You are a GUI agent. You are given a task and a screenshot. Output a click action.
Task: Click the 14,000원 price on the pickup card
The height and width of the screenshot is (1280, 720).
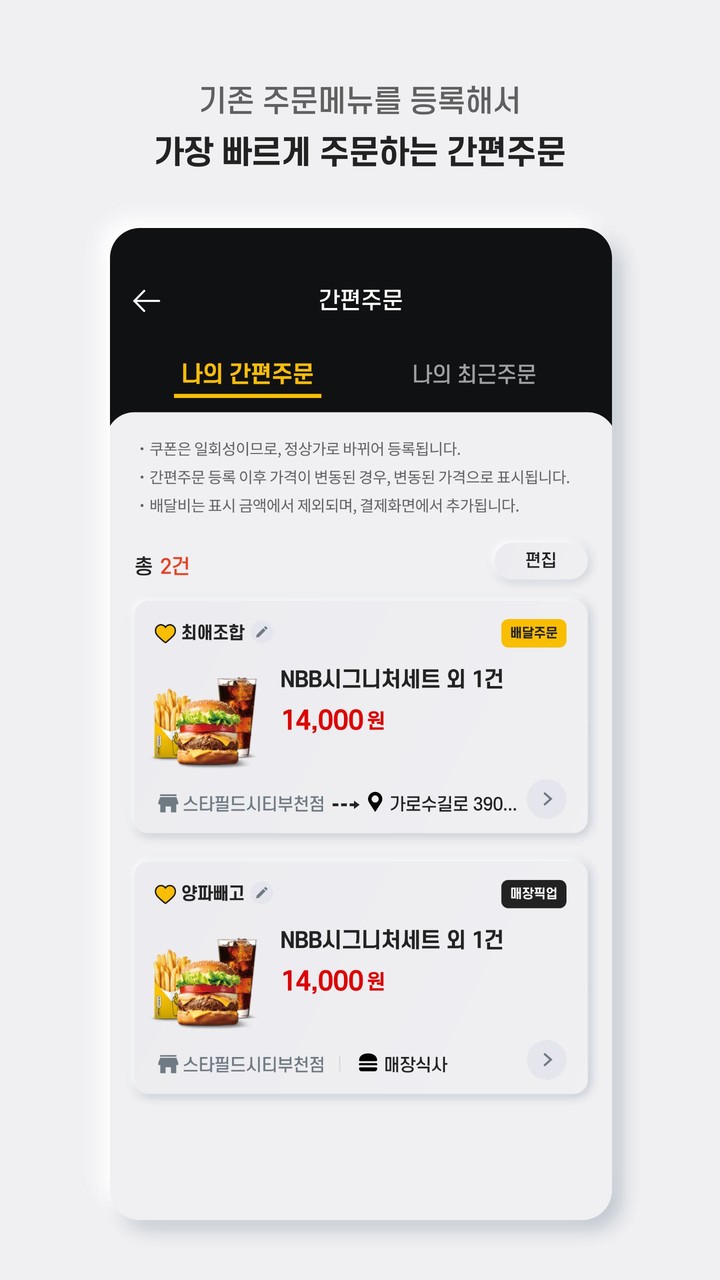(x=335, y=981)
